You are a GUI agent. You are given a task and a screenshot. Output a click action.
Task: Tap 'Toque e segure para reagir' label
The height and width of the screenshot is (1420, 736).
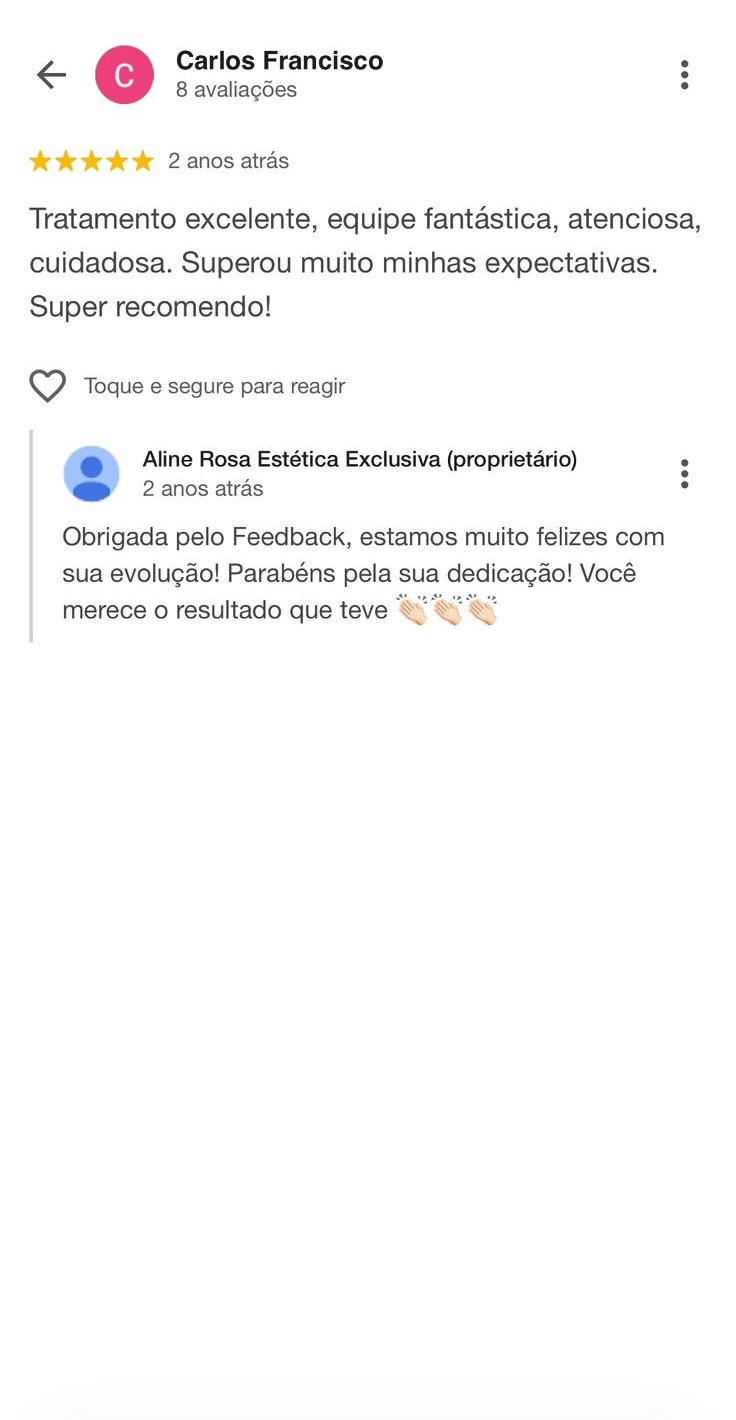214,386
